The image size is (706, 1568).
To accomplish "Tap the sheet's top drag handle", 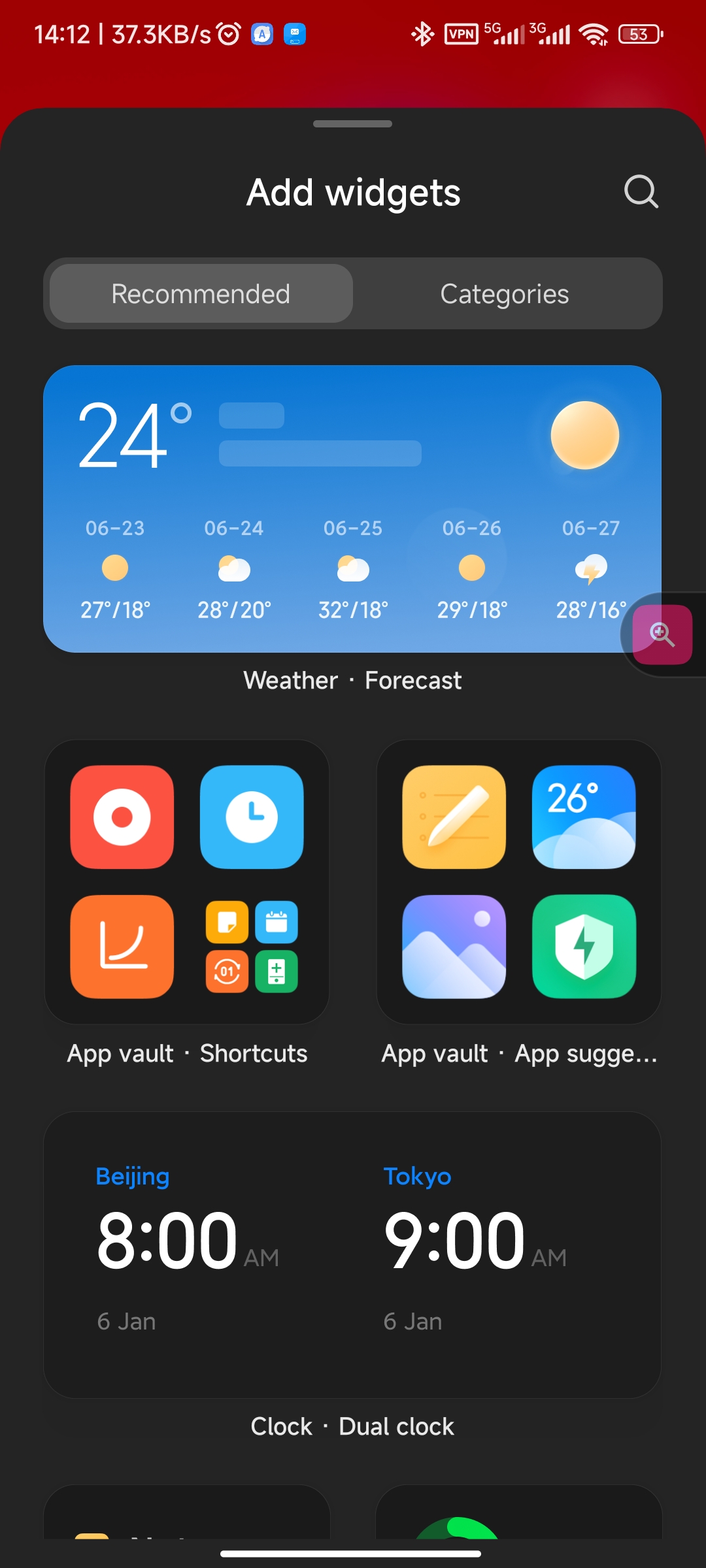I will (x=352, y=123).
